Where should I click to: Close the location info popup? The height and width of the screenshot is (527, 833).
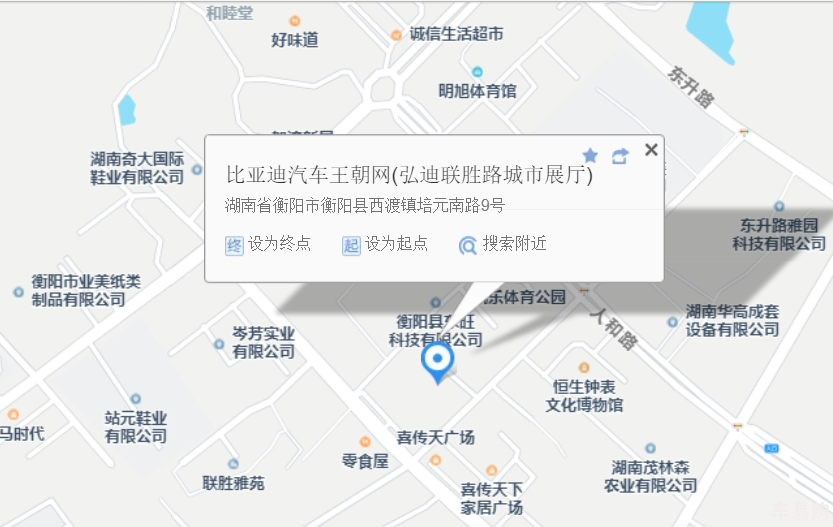click(651, 150)
